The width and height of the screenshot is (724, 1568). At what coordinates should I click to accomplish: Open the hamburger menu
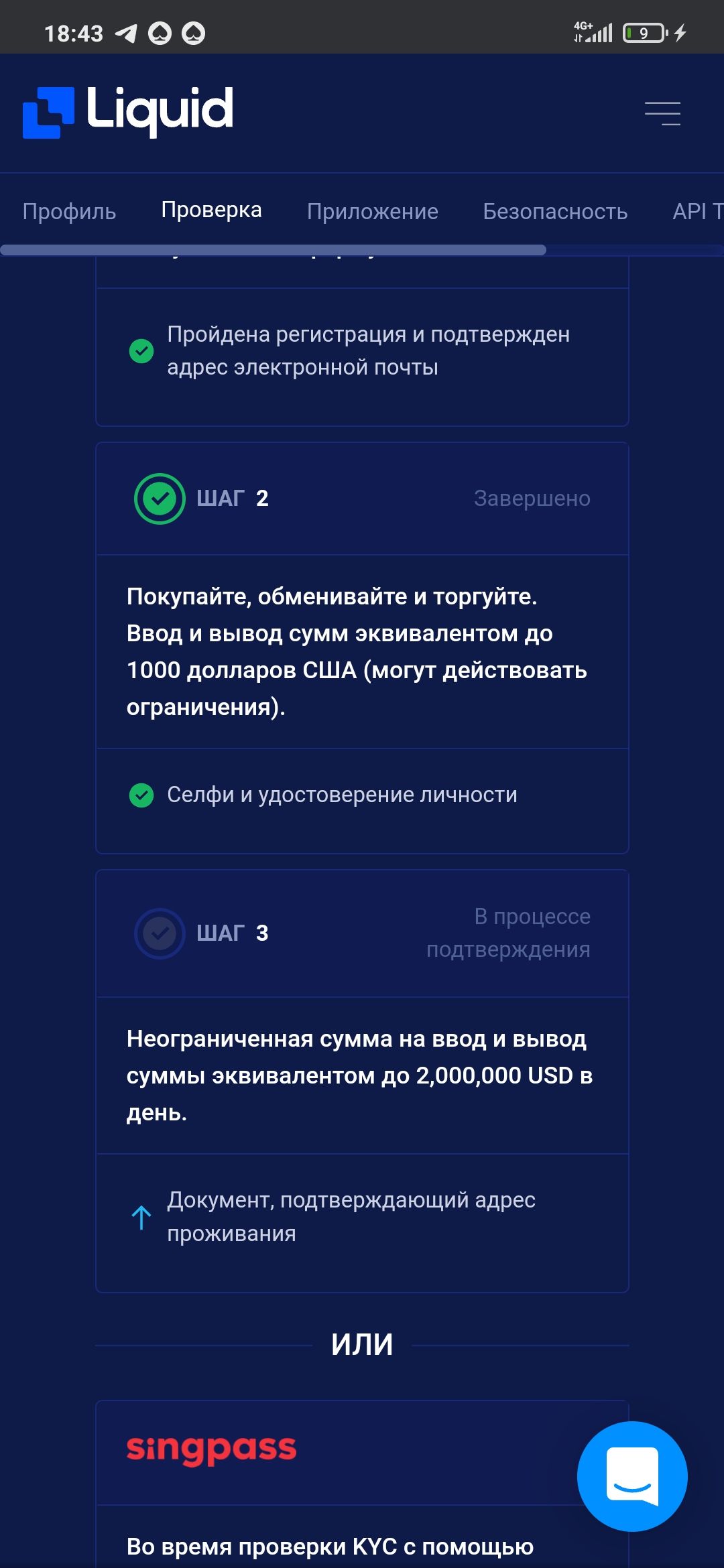662,113
